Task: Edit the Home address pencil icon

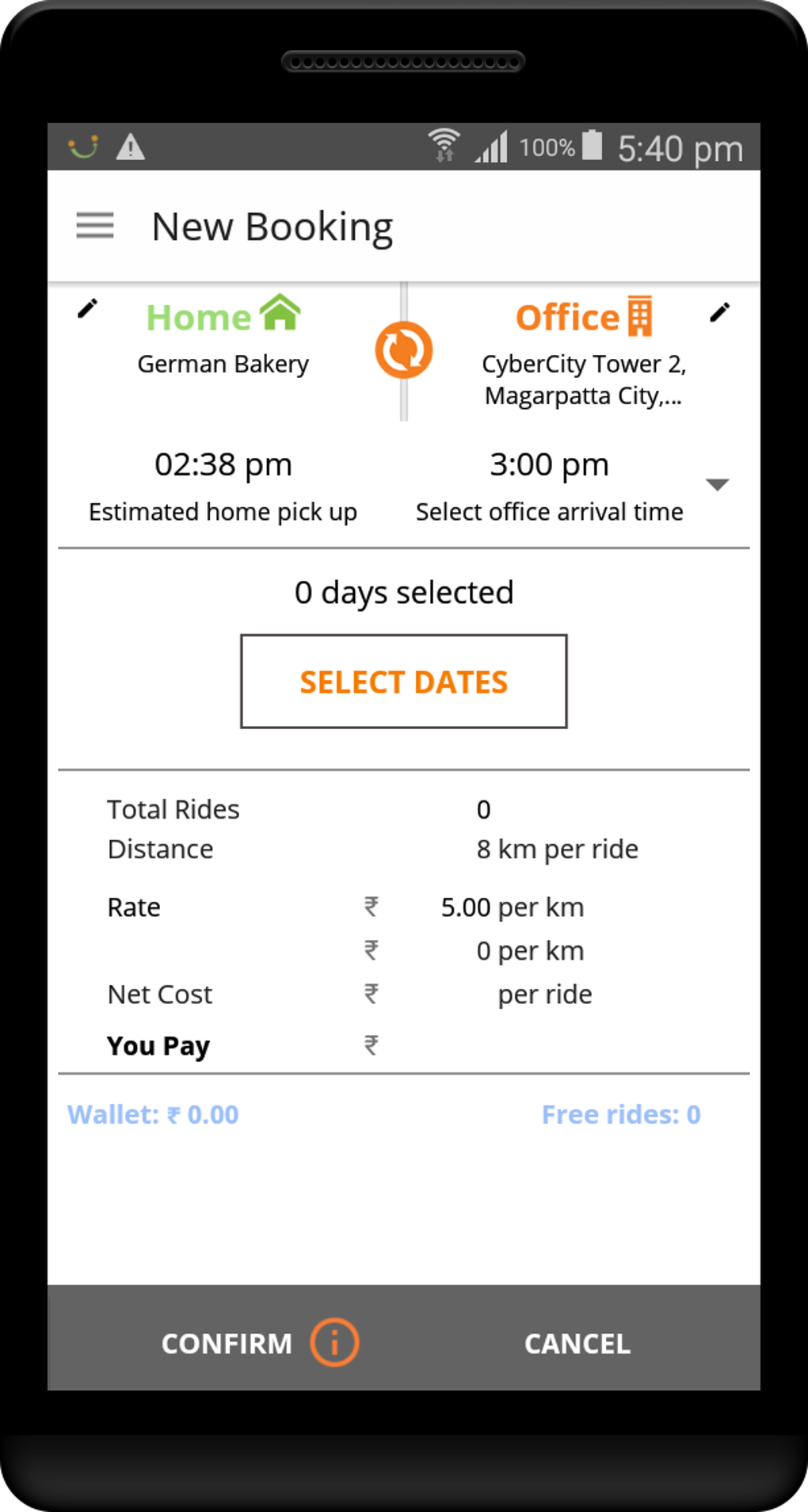Action: (x=87, y=309)
